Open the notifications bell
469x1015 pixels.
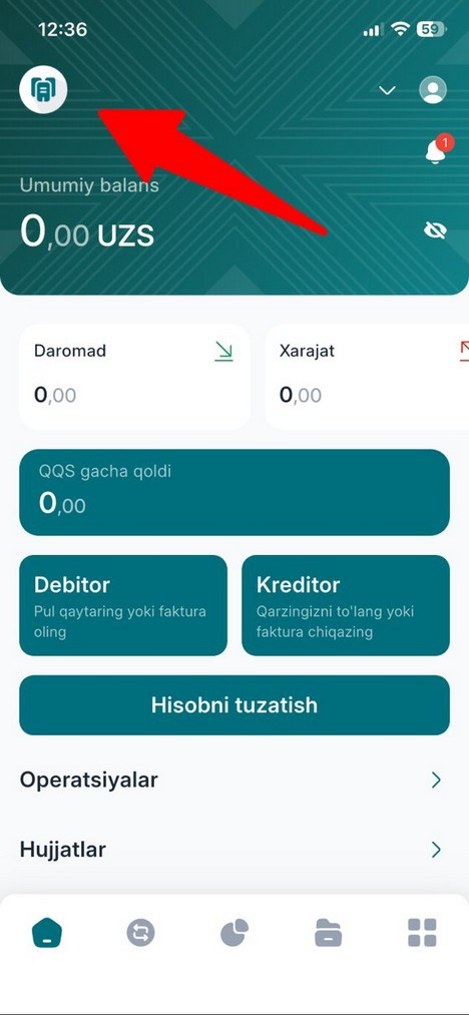pyautogui.click(x=435, y=151)
